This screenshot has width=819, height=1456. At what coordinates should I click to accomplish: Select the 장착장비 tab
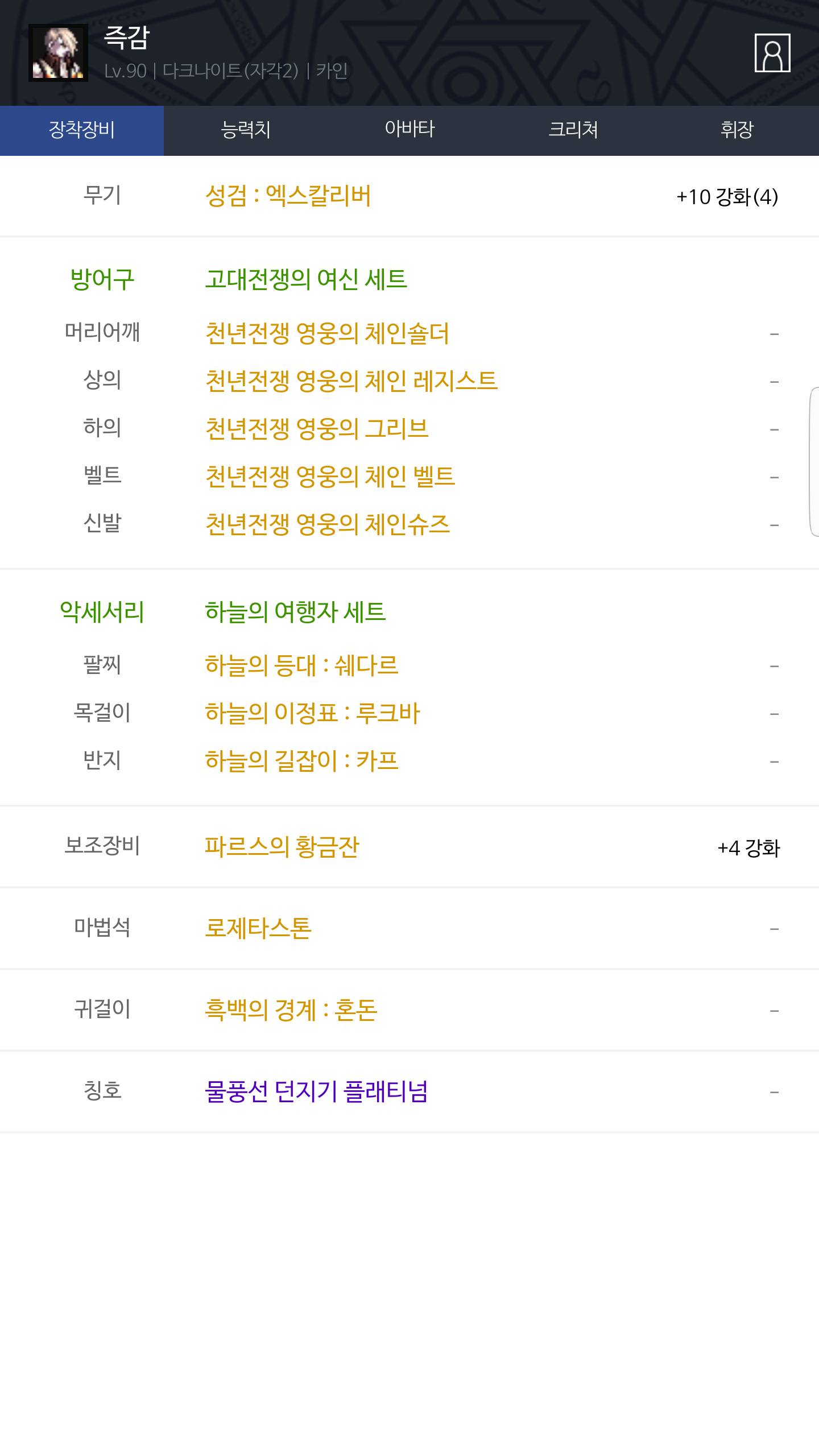pyautogui.click(x=82, y=130)
